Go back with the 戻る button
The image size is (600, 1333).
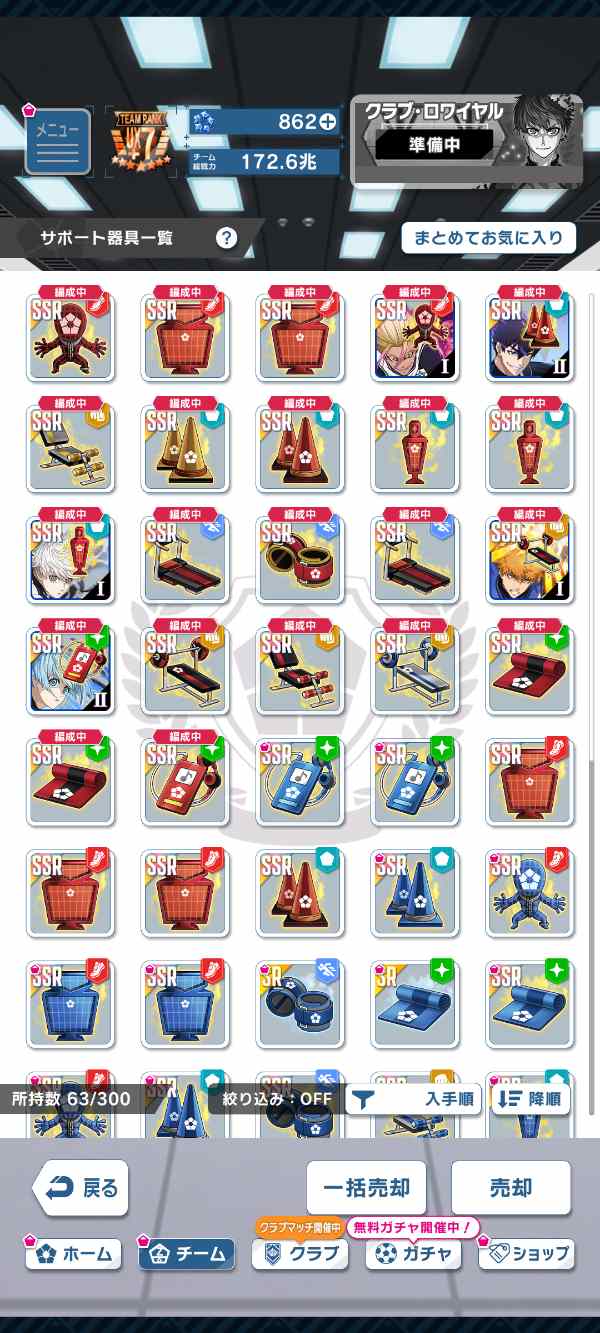(x=82, y=1188)
